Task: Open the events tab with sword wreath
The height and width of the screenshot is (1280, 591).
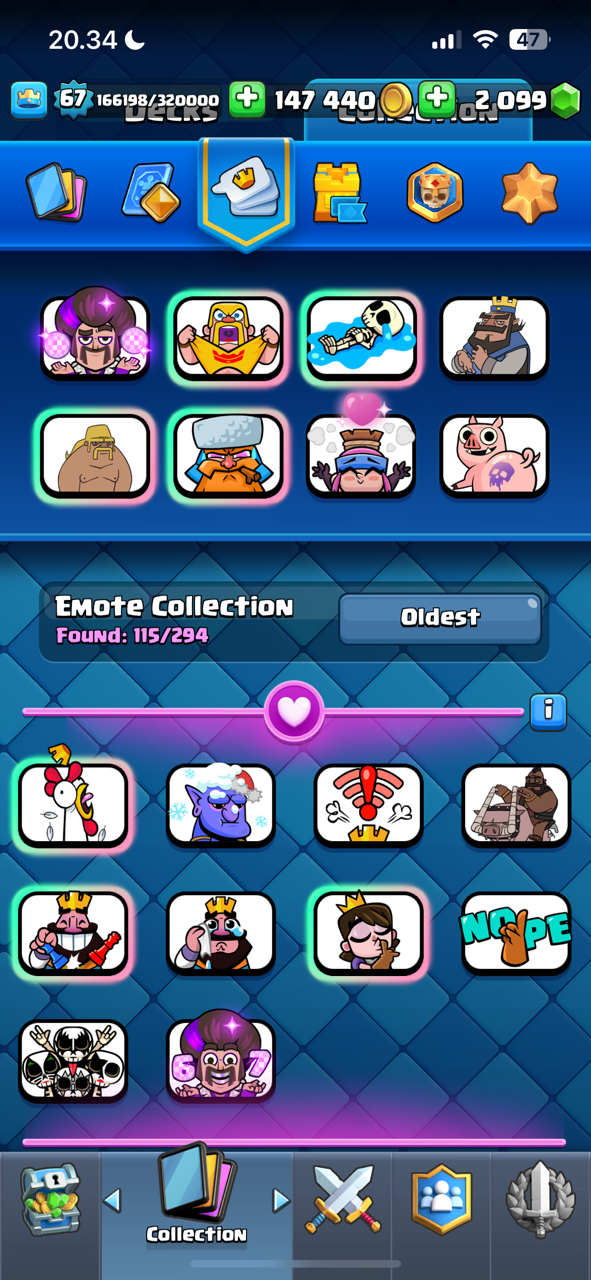Action: coord(539,1199)
